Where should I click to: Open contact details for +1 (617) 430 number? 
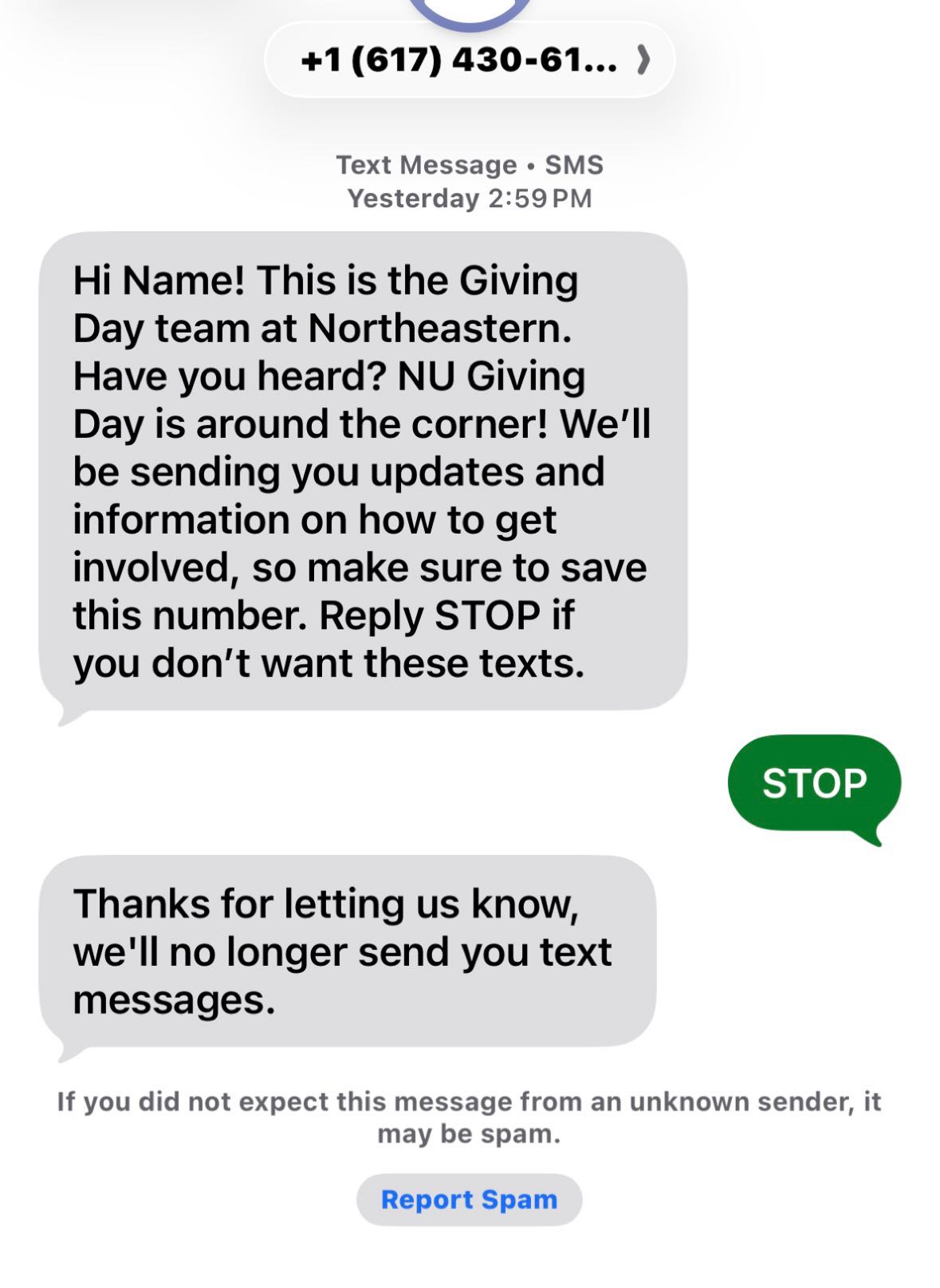[470, 61]
